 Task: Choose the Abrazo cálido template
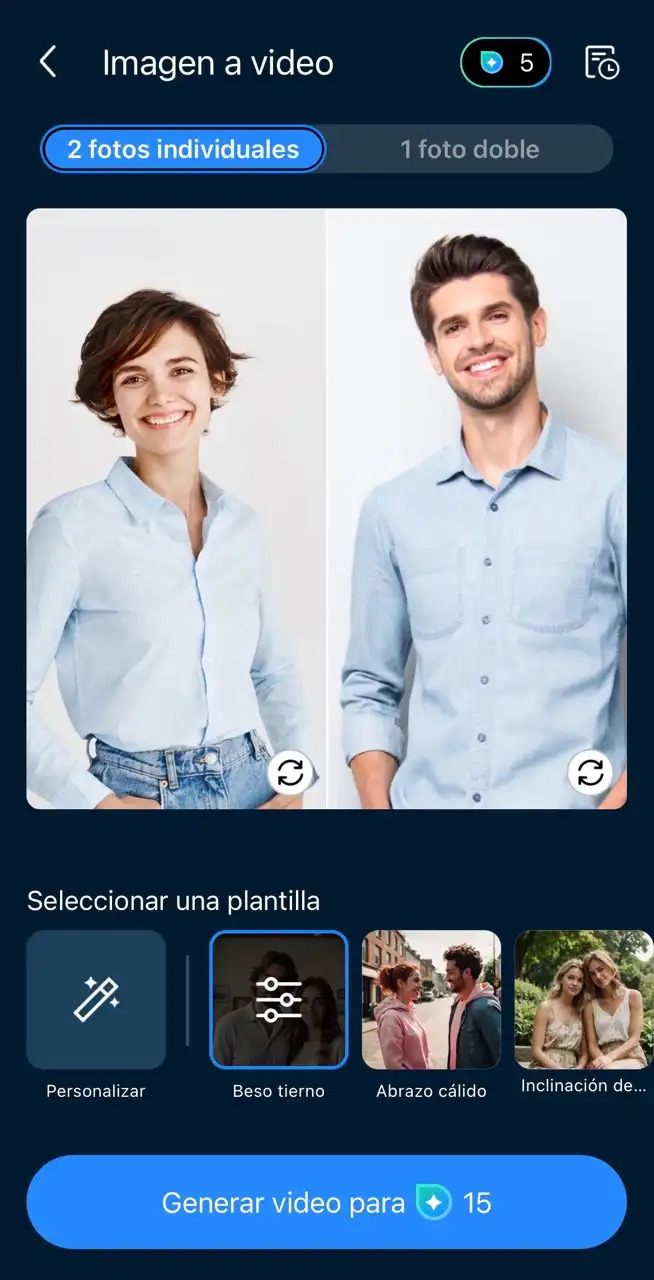coord(431,1000)
